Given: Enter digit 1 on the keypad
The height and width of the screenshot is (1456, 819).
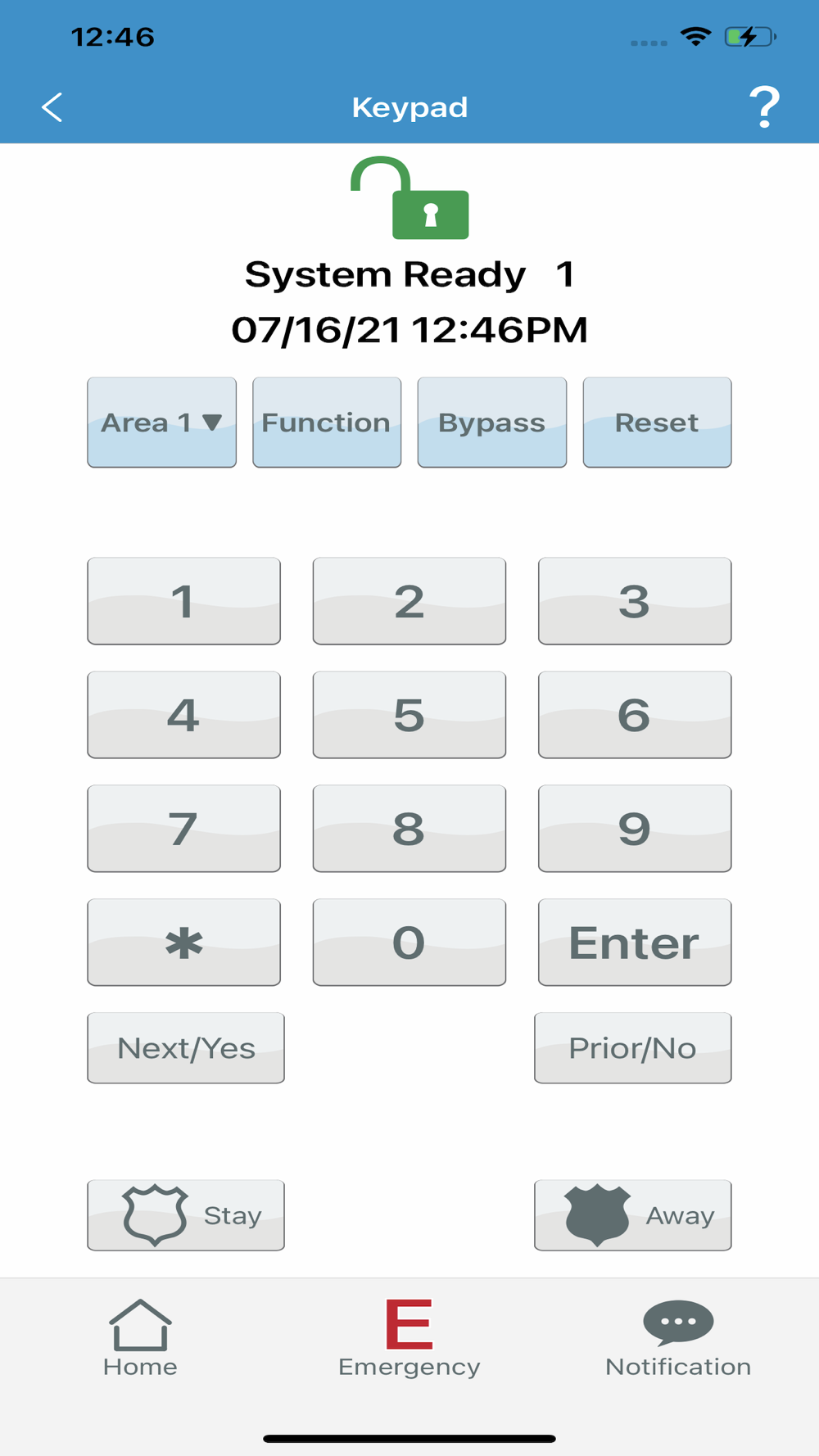Looking at the screenshot, I should point(184,601).
